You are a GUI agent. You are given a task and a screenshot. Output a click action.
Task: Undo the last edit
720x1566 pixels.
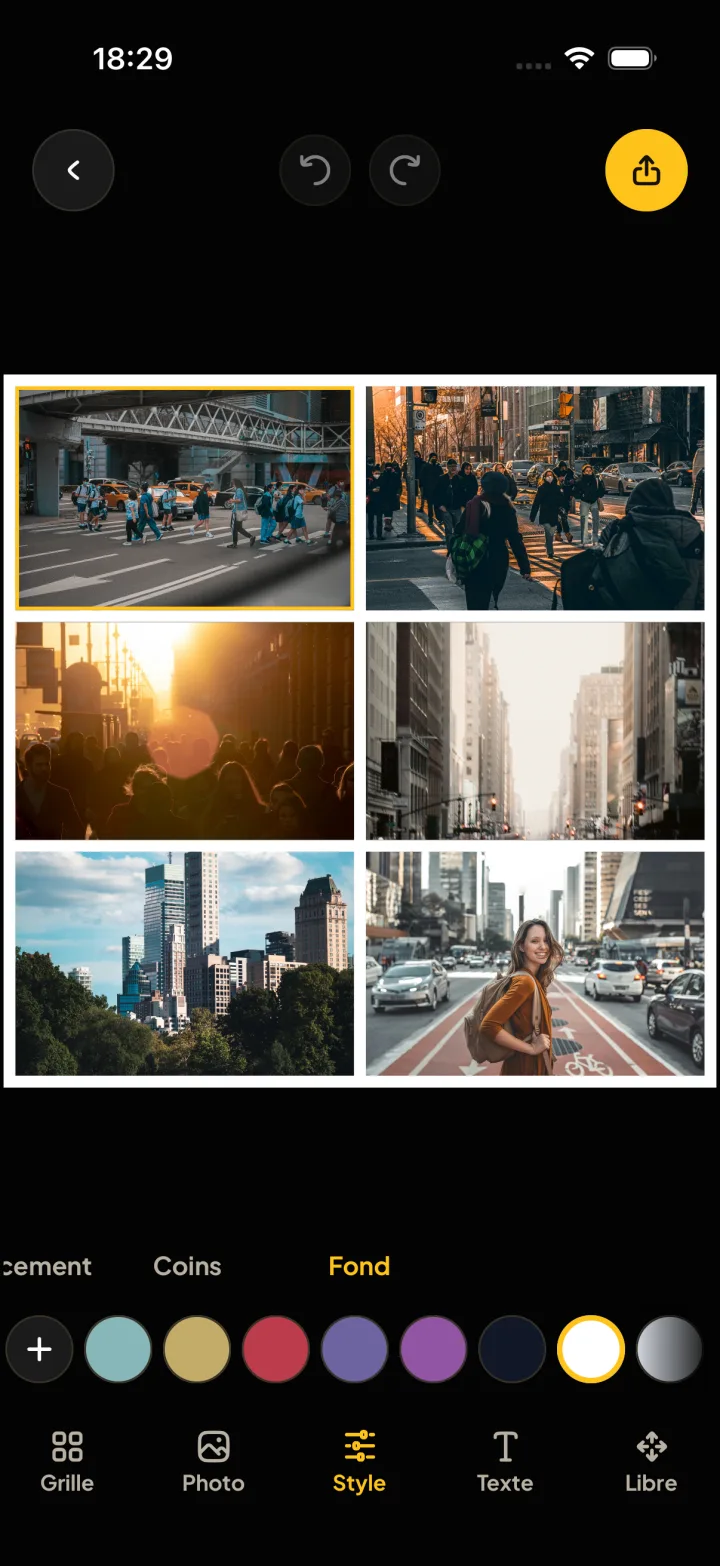coord(315,170)
